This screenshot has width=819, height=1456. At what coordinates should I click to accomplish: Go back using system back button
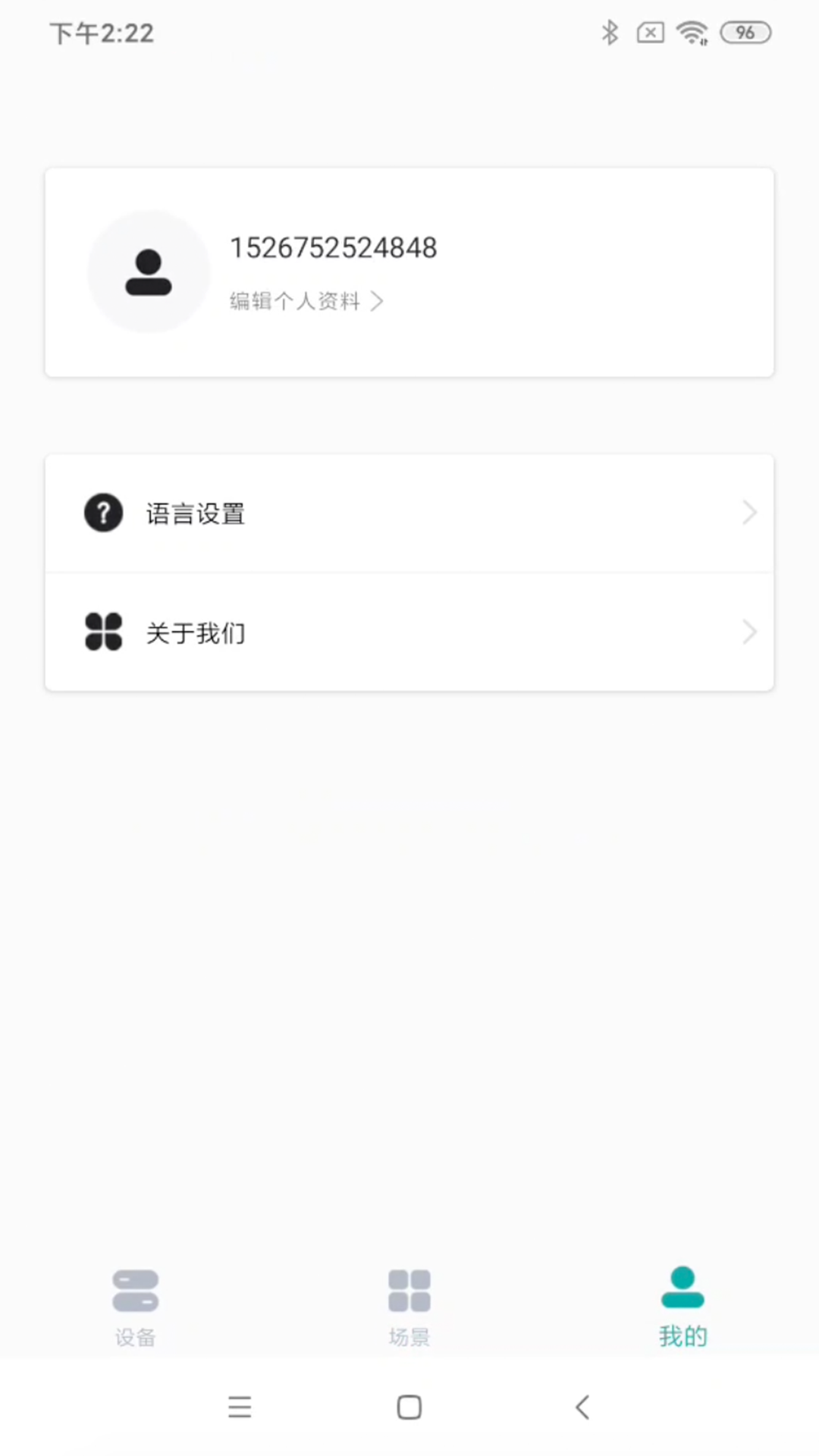click(x=582, y=1407)
